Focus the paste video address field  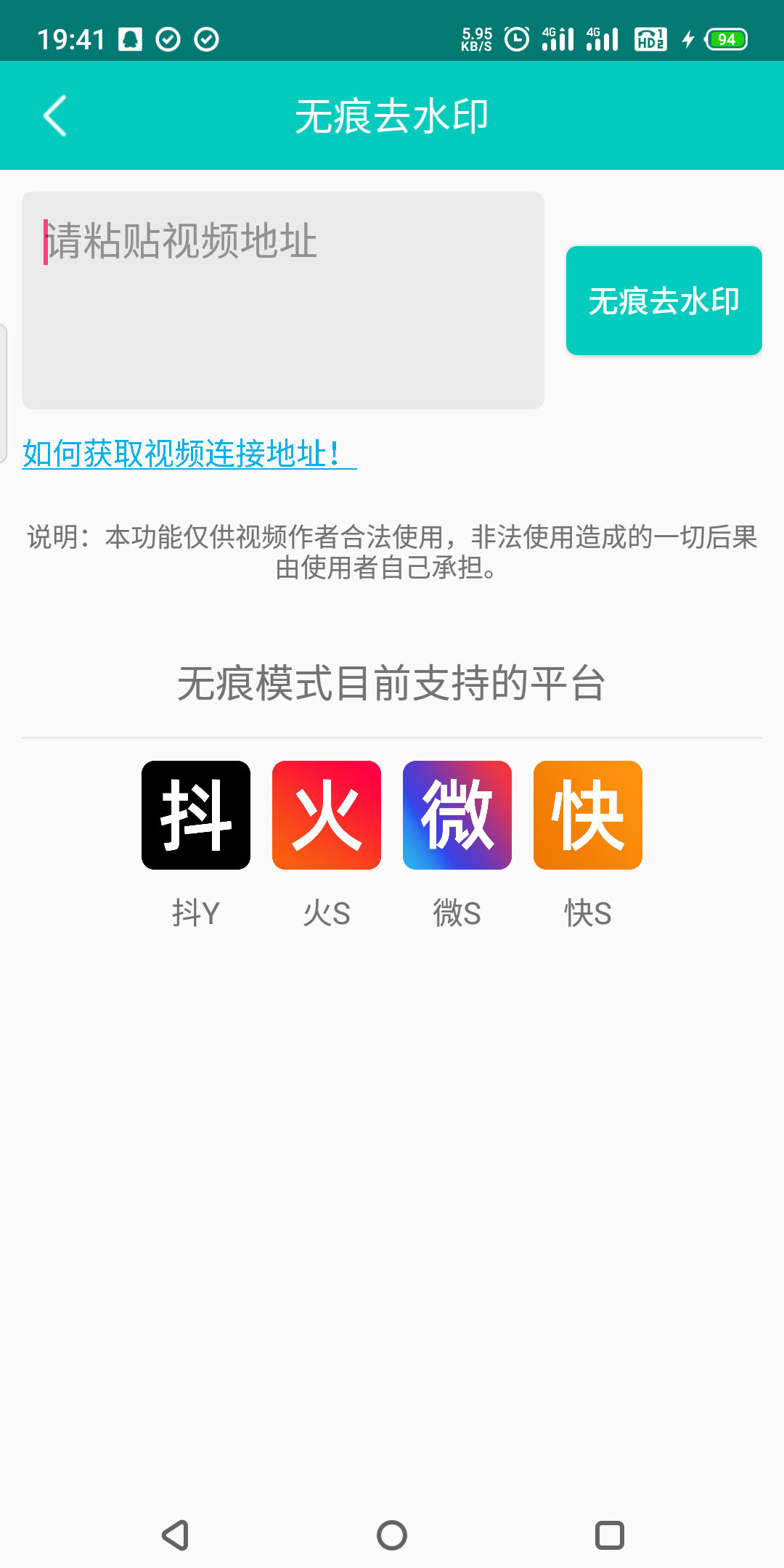283,301
